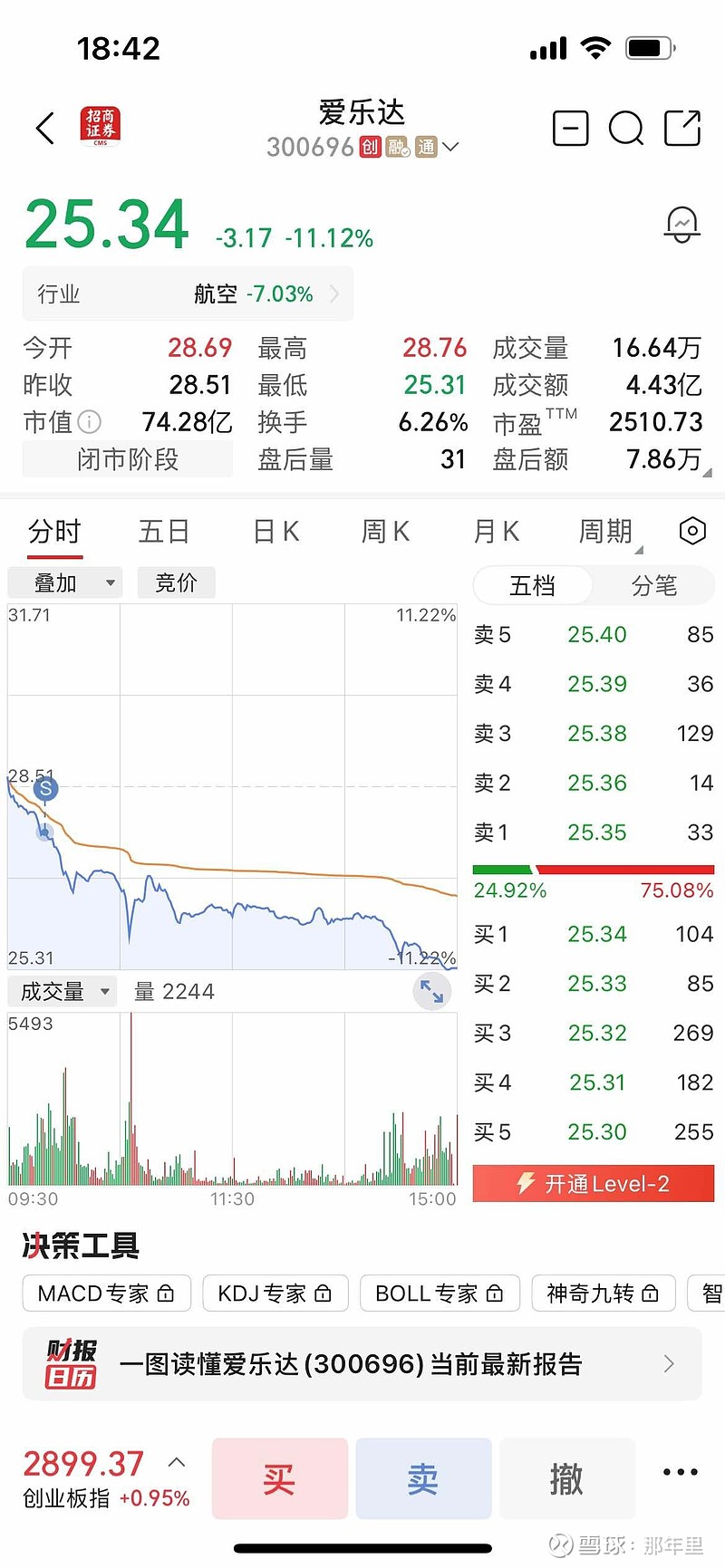Switch to the 周K chart tab
Image resolution: width=725 pixels, height=1568 pixels.
385,531
